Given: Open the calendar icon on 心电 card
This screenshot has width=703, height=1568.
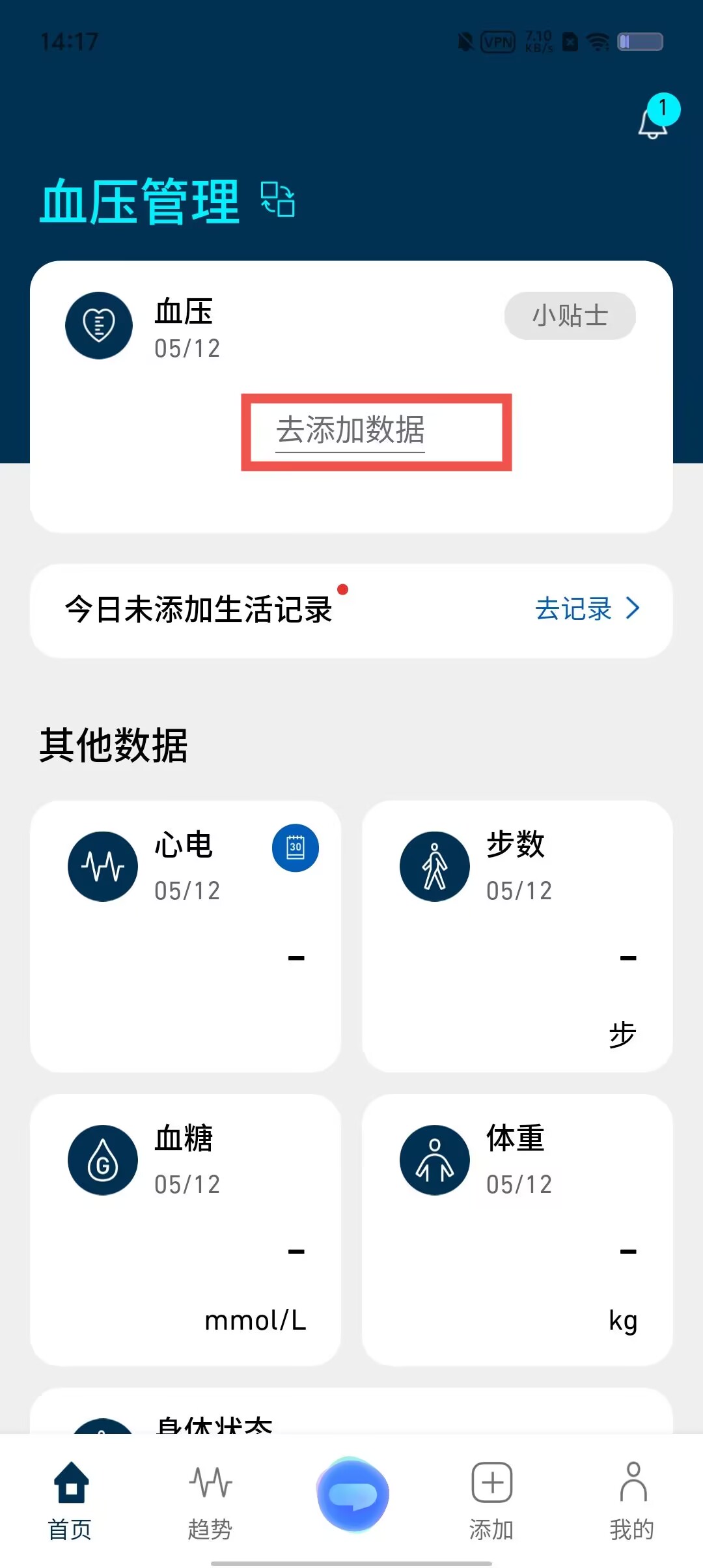Looking at the screenshot, I should click(x=295, y=848).
